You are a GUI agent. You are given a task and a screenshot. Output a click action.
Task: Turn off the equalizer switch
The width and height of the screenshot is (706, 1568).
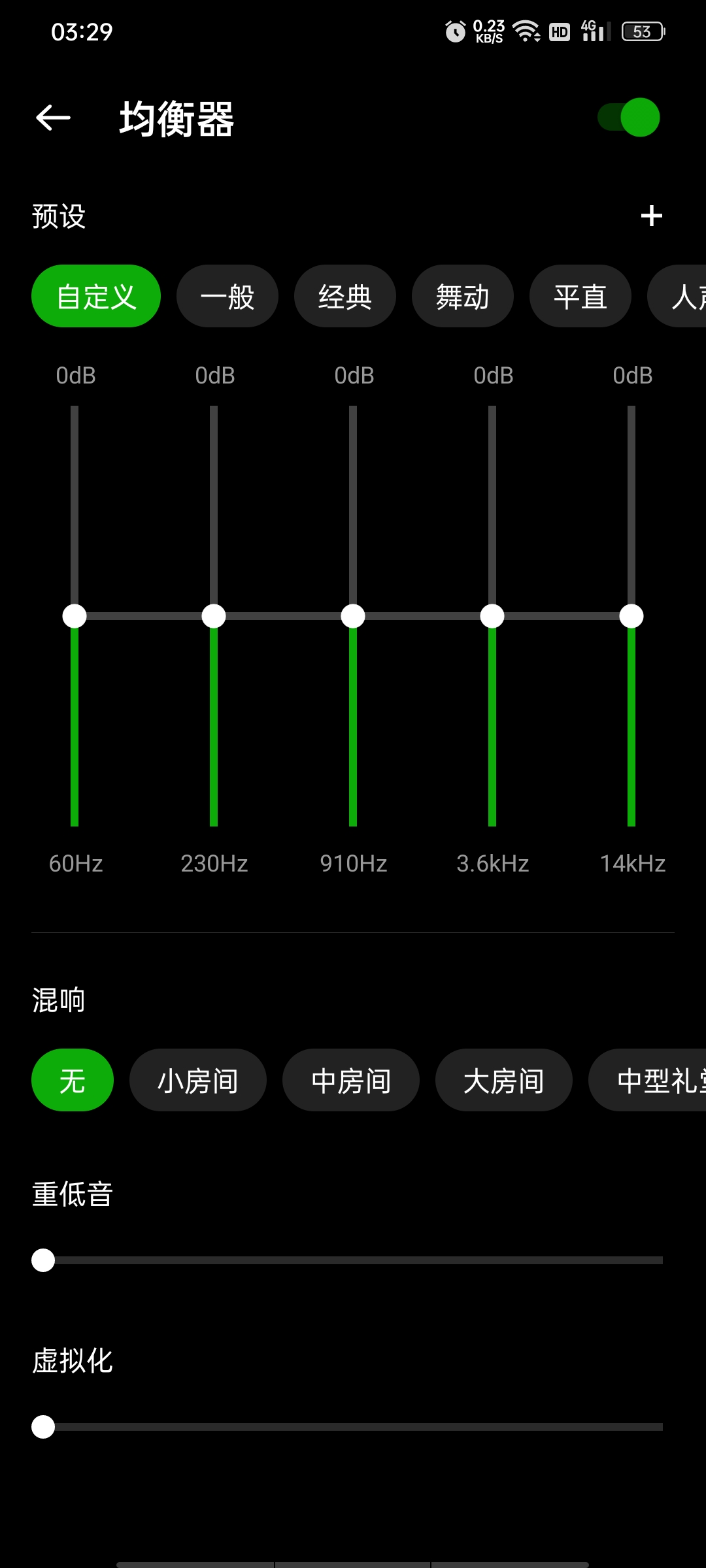pos(629,118)
